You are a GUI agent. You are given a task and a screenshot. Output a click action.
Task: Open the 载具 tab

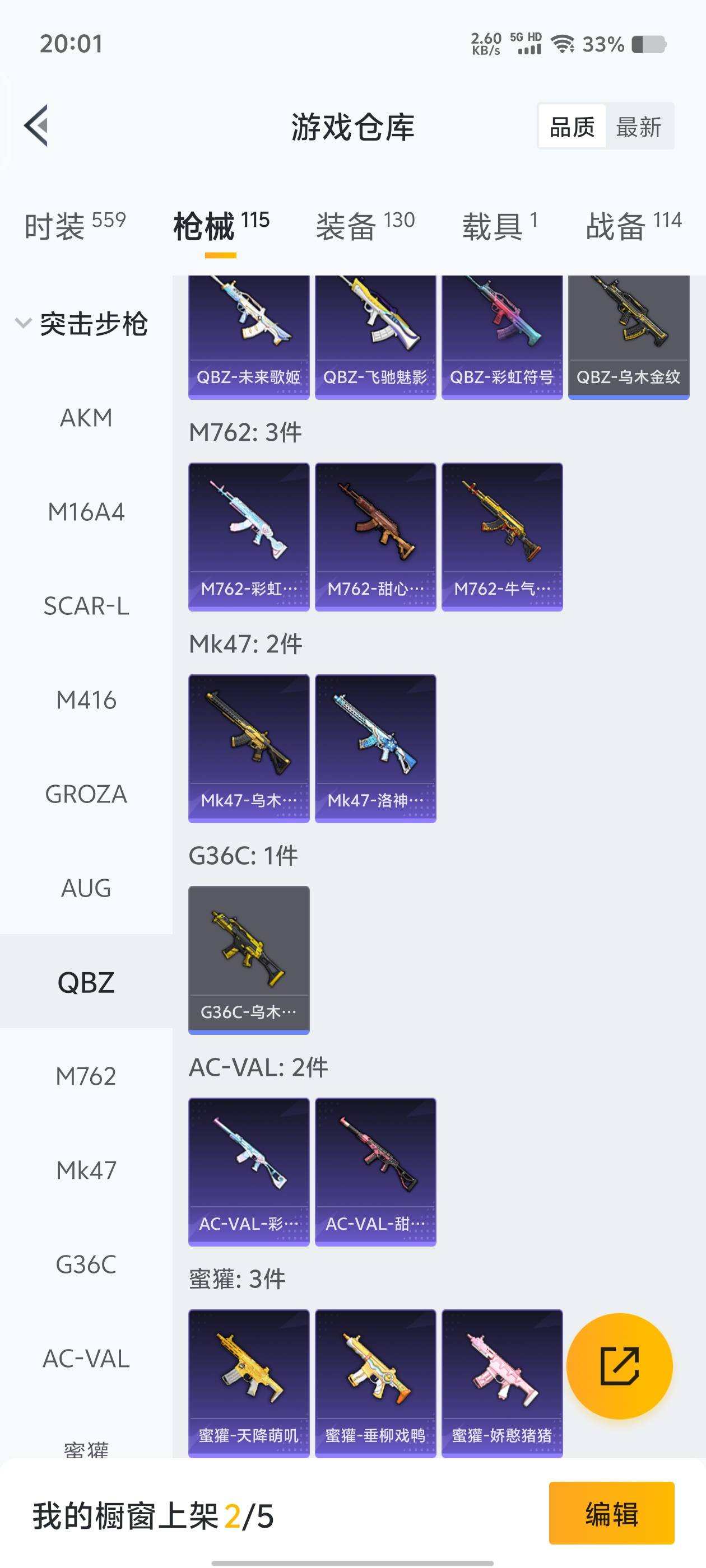tap(499, 226)
